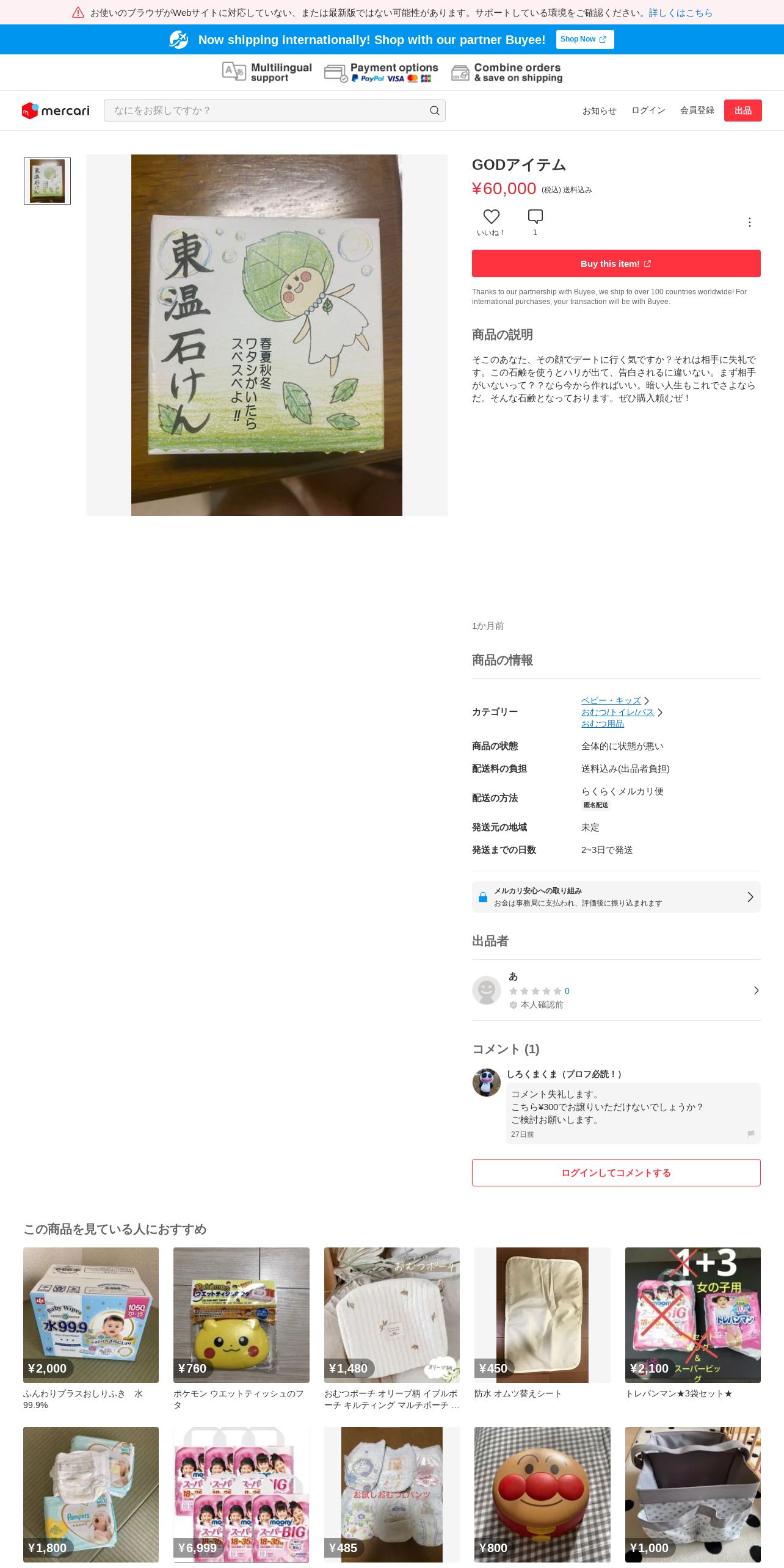
Task: Open ポケモン ウエットティッシュのフタ item
Action: click(x=241, y=1315)
